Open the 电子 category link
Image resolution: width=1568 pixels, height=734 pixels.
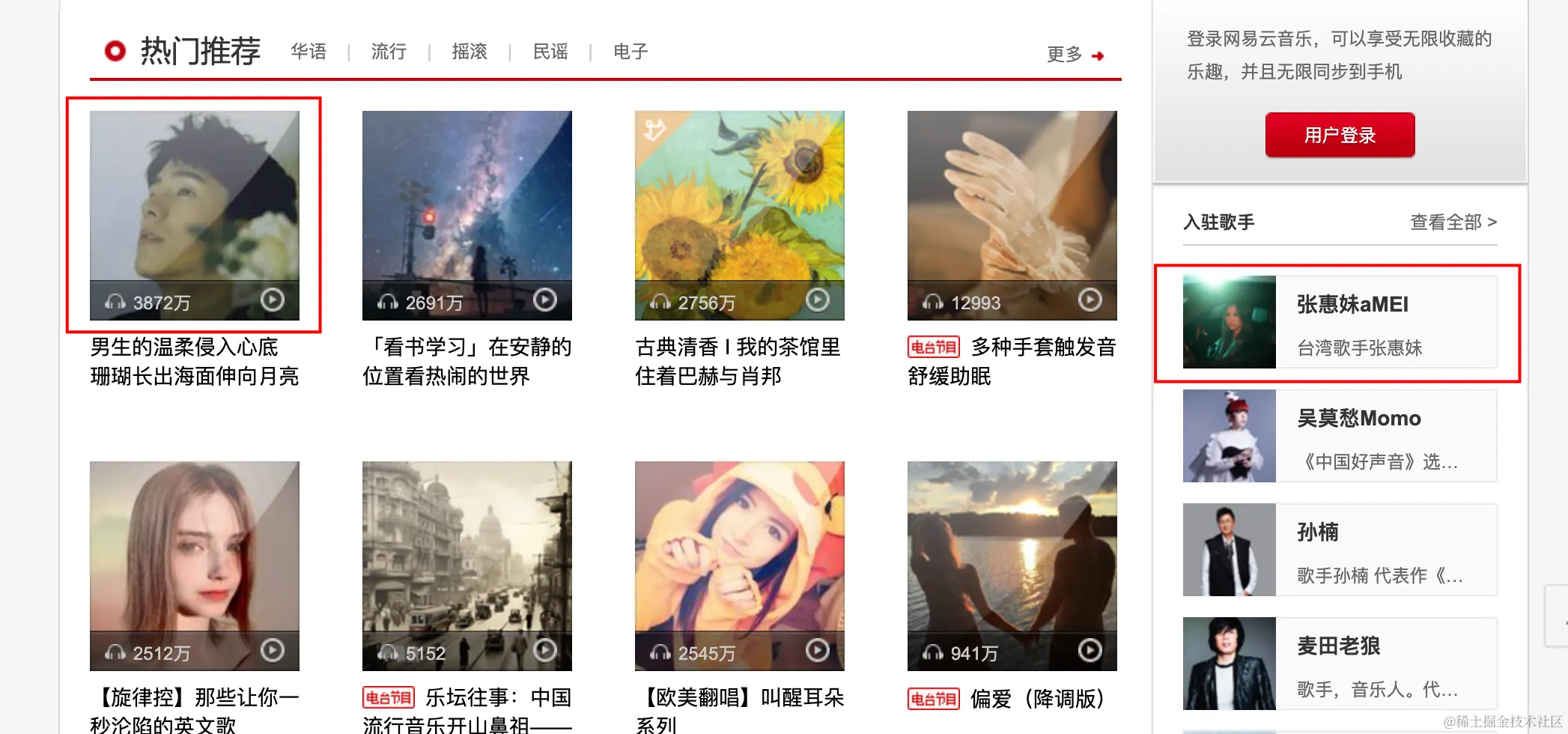tap(630, 52)
